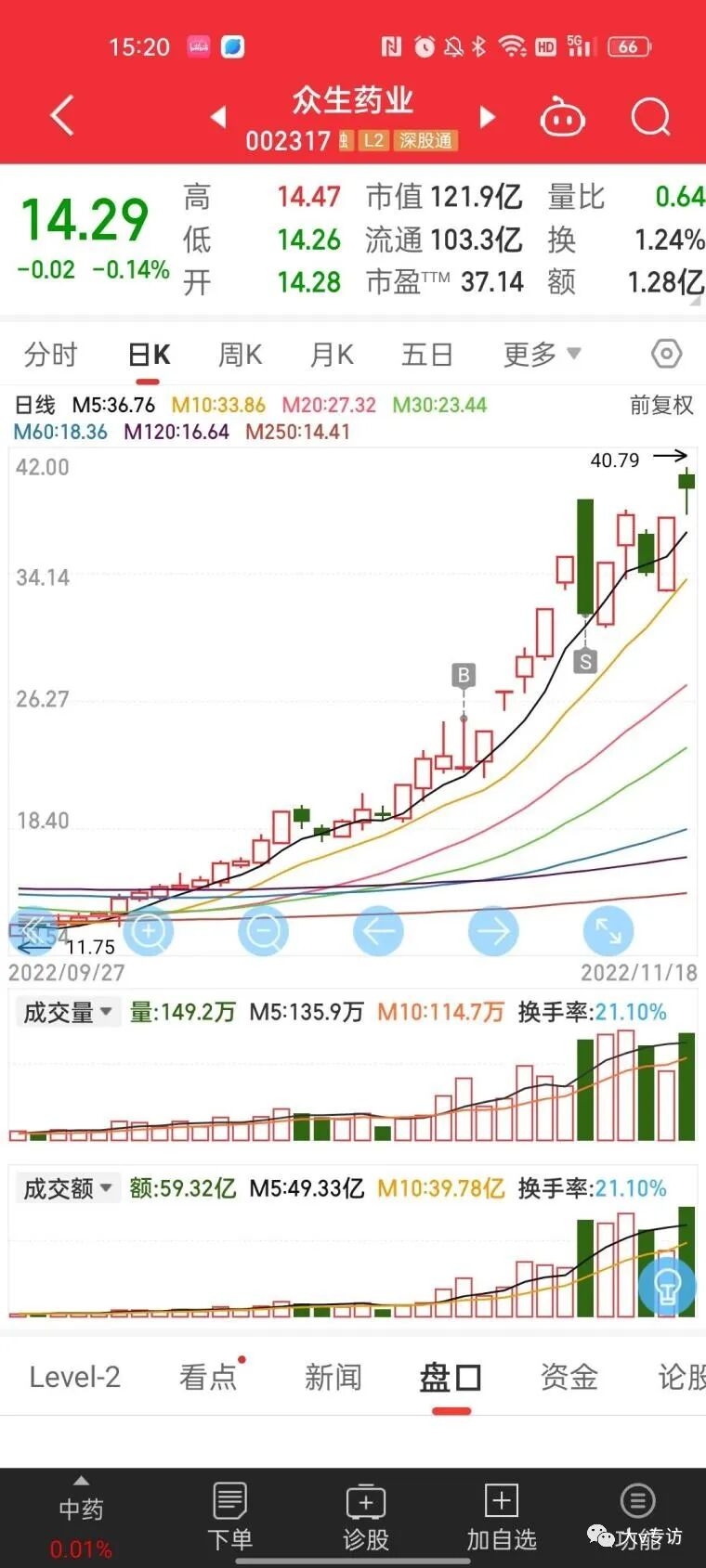Expand the chart to fullscreen
706x1568 pixels.
pyautogui.click(x=608, y=930)
